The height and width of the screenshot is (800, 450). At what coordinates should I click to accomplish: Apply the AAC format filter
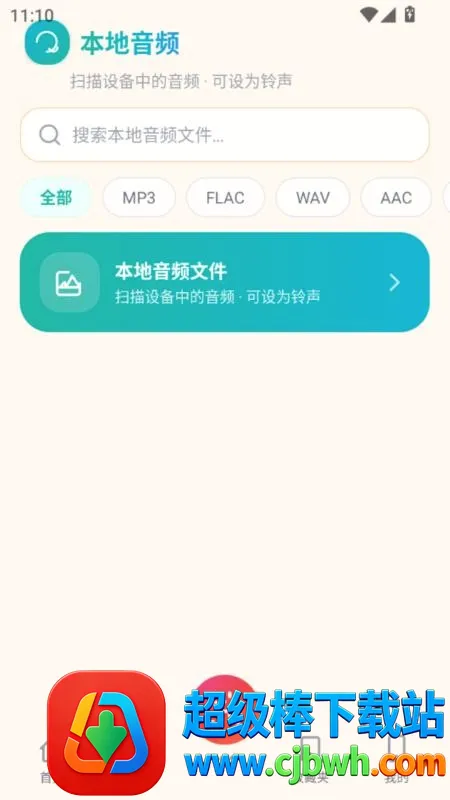coord(396,197)
